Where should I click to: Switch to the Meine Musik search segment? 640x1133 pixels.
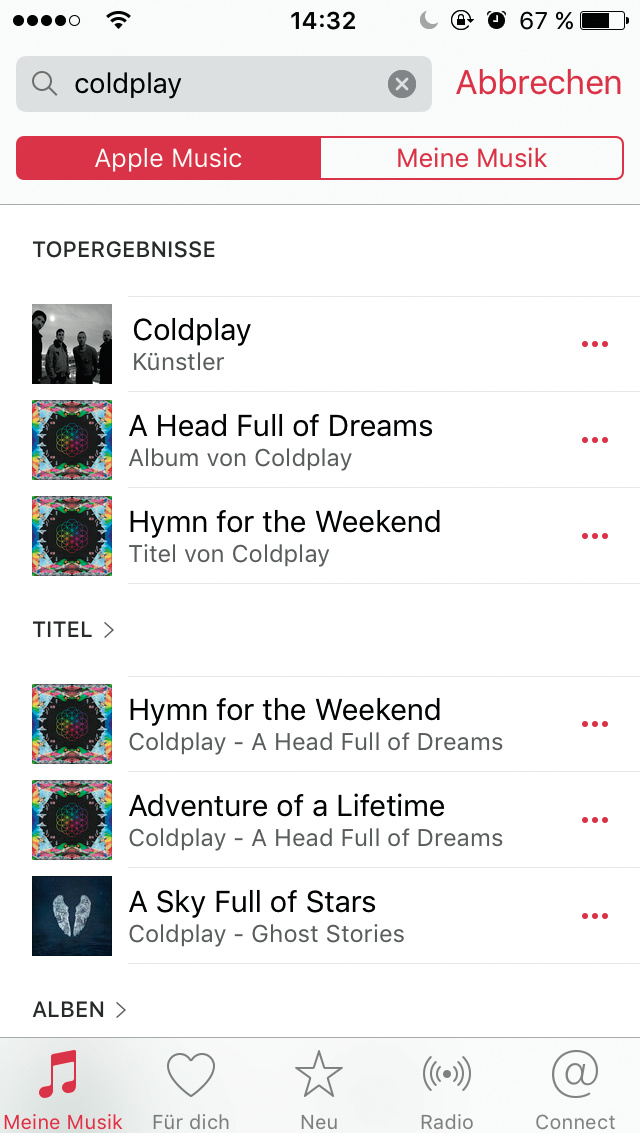[471, 158]
